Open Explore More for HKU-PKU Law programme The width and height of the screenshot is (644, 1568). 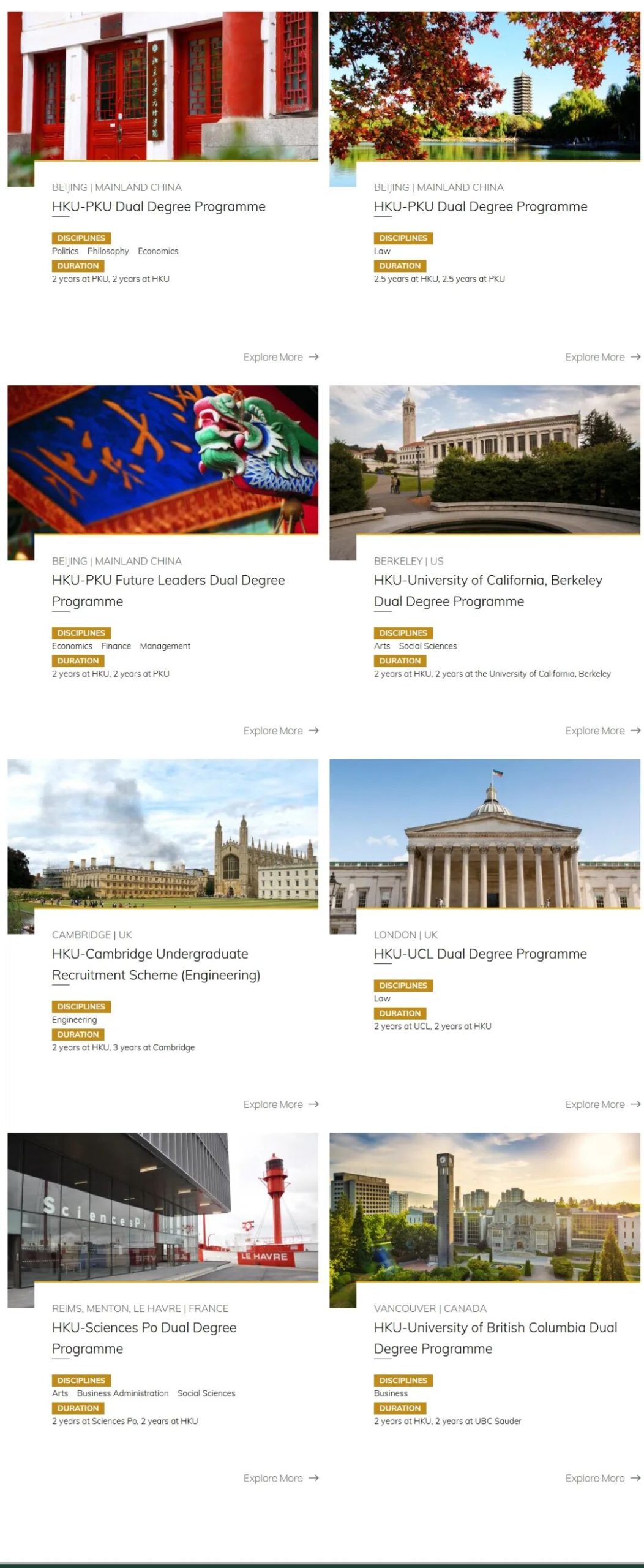pos(602,357)
